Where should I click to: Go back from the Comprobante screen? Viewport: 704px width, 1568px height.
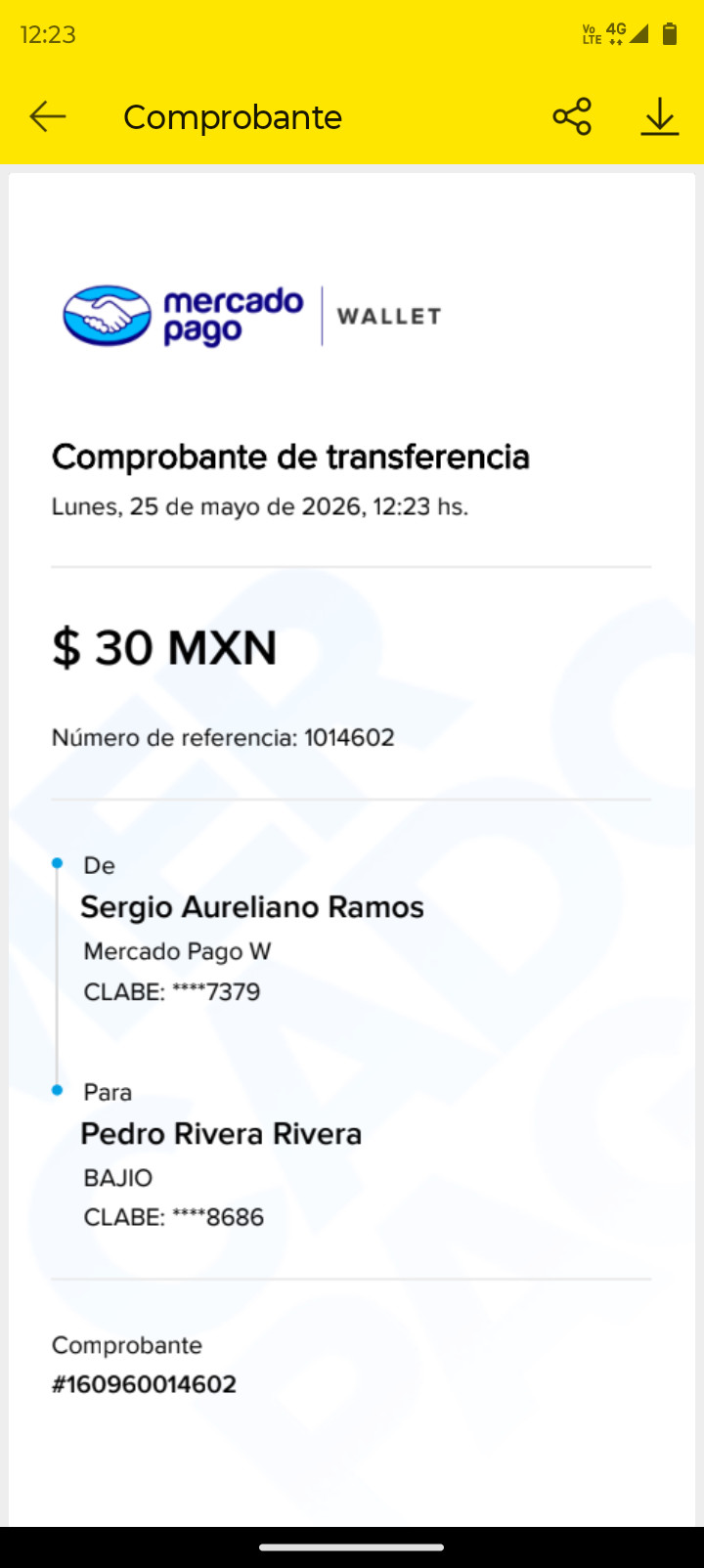tap(47, 117)
